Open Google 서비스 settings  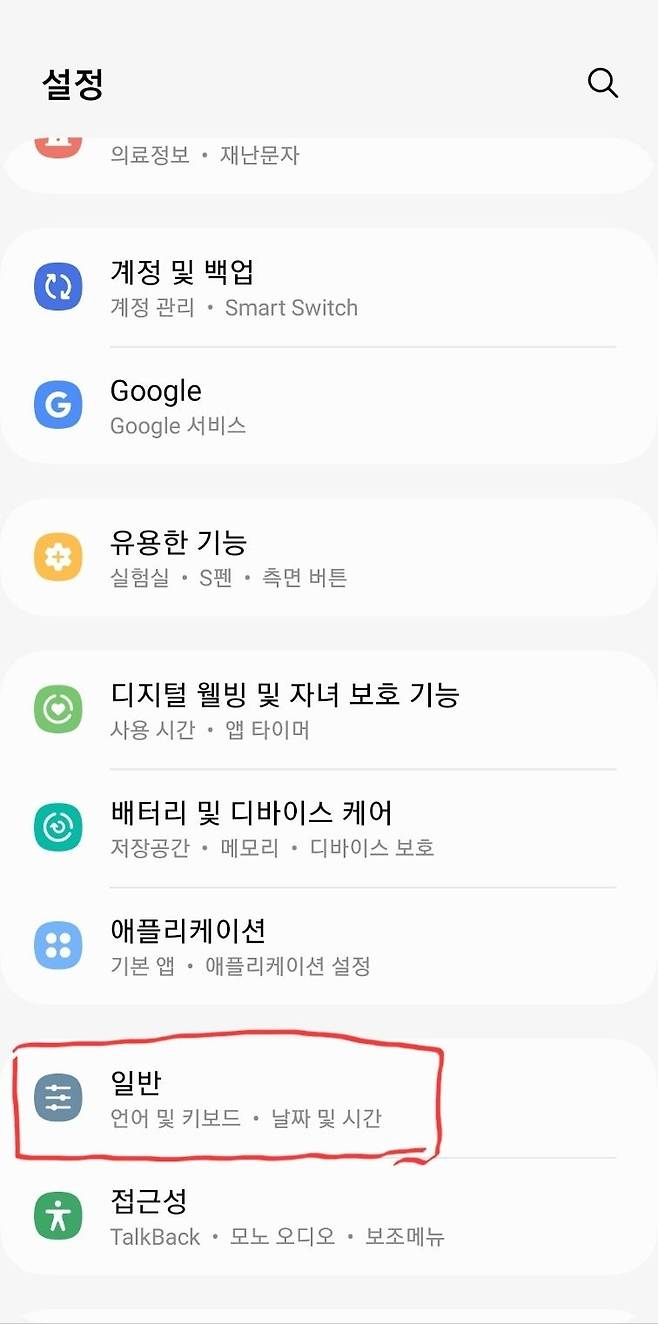coord(330,406)
